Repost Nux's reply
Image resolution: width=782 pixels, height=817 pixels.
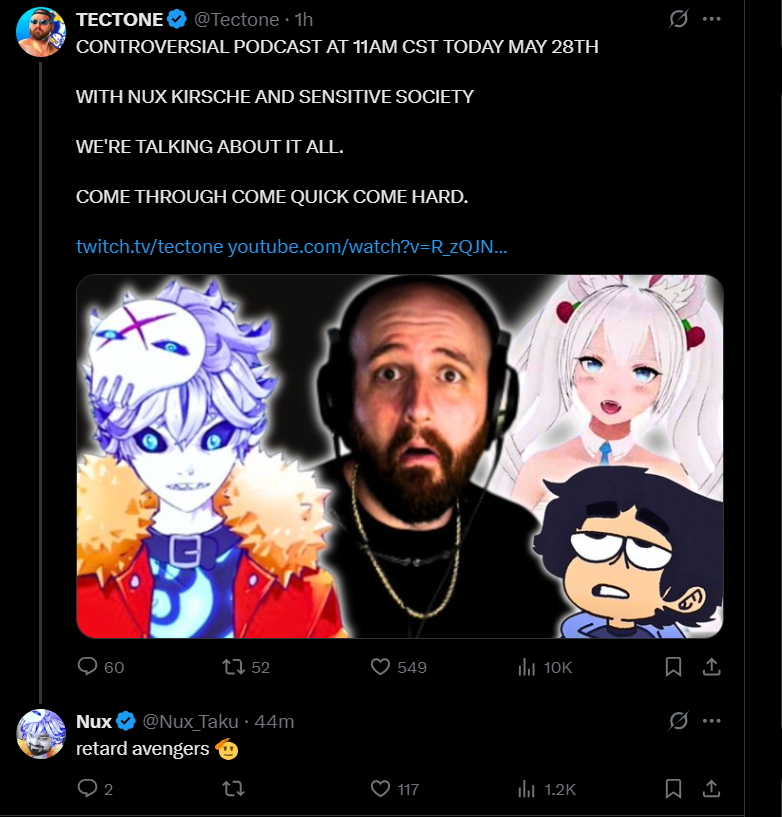[x=233, y=789]
